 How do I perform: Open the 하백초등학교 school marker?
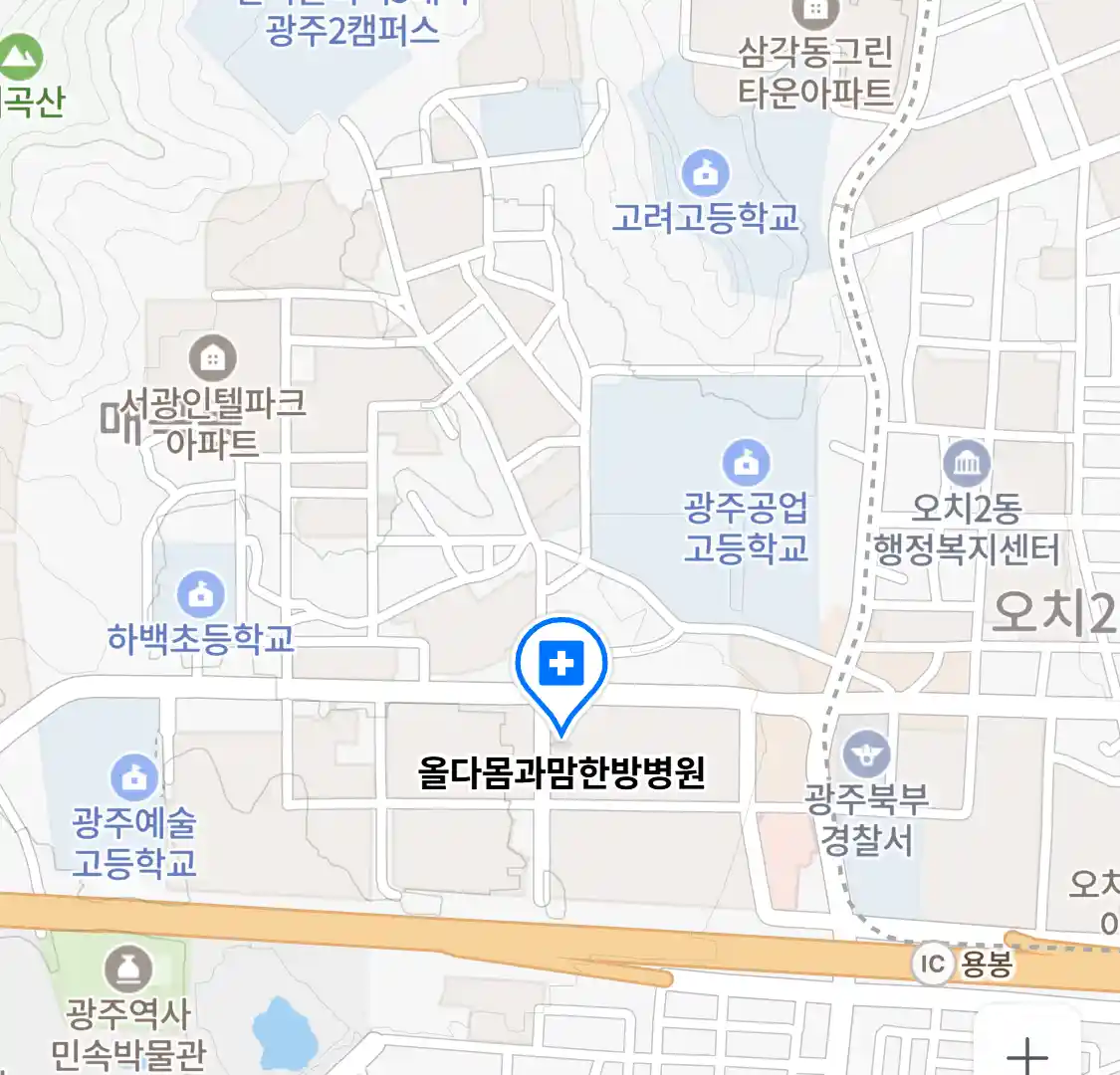tap(201, 594)
